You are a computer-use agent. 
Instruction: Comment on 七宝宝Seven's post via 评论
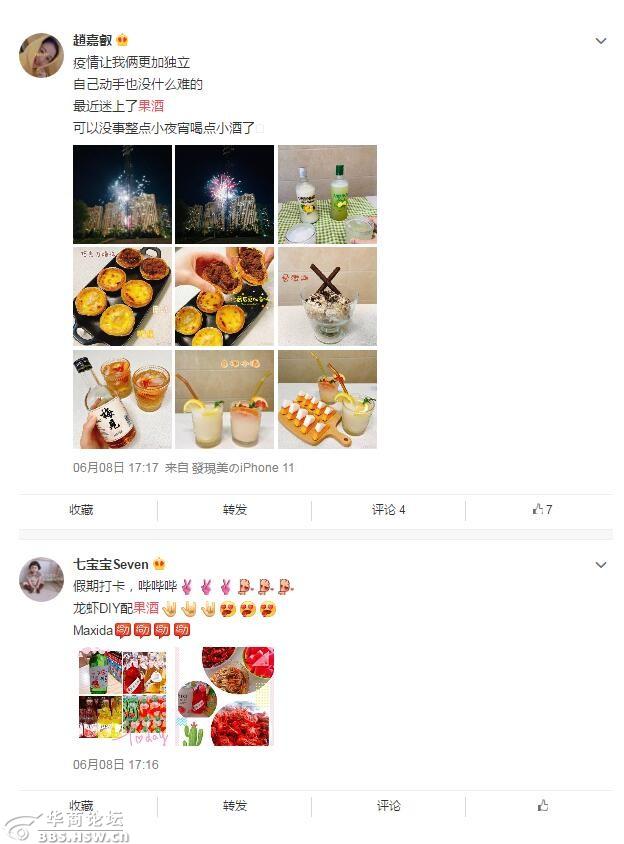(388, 806)
